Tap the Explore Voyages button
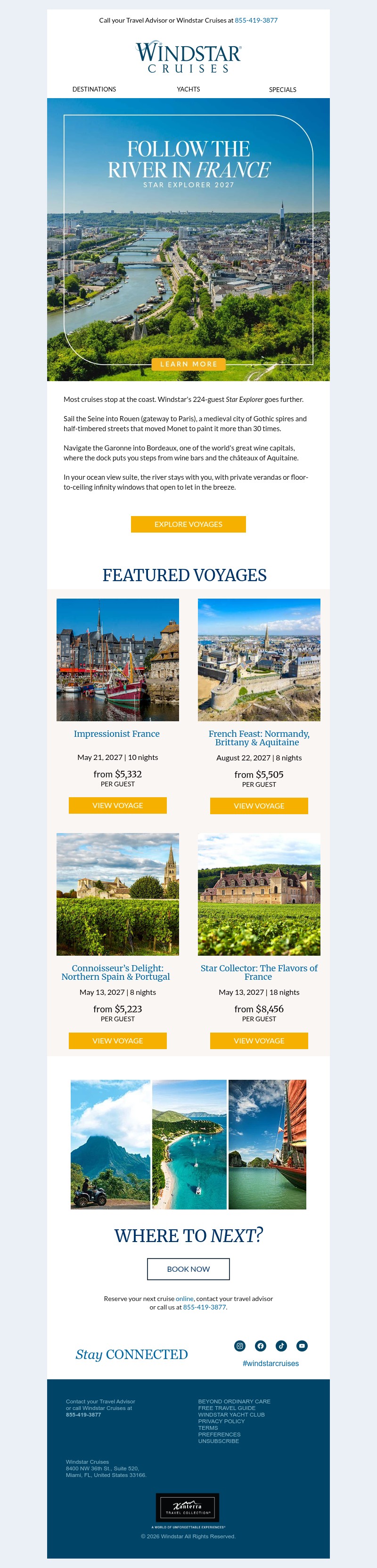Viewport: 377px width, 1568px height. click(x=188, y=524)
